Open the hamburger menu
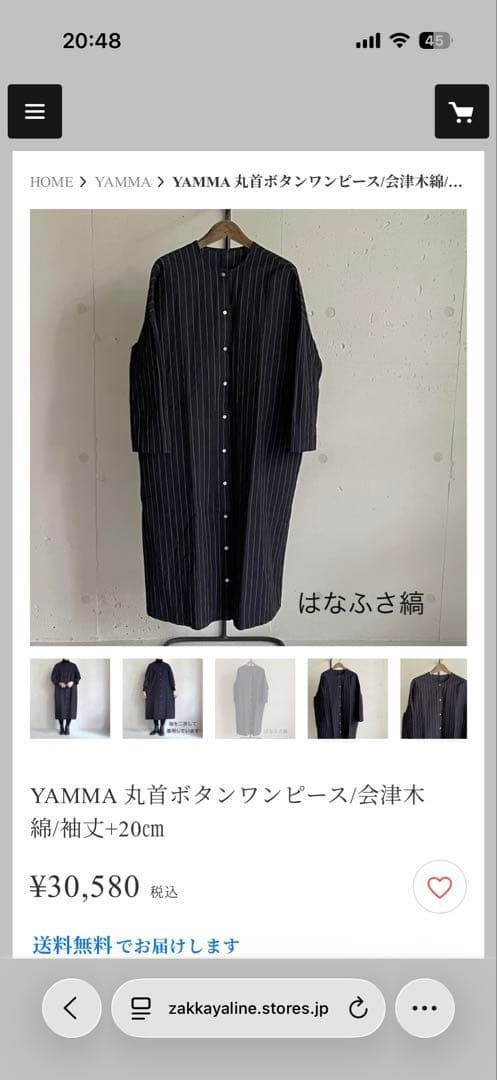Viewport: 497px width, 1080px height. coord(34,111)
